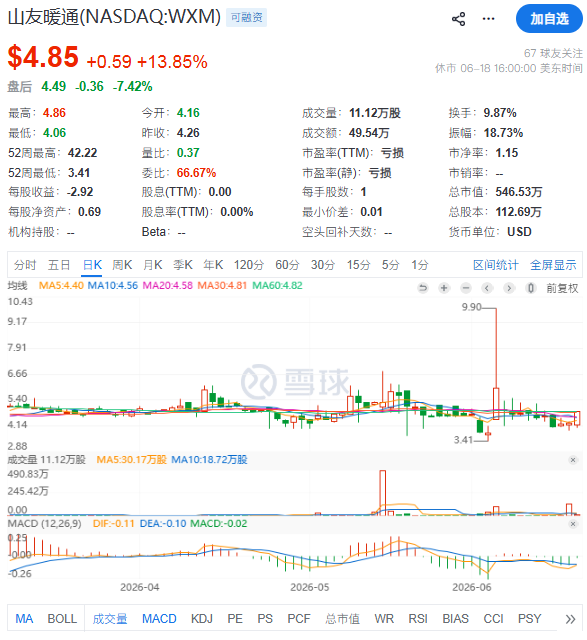Viewport: 587px width, 640px height.
Task: Open 前复权 adjustment dropdown
Action: coord(562,289)
